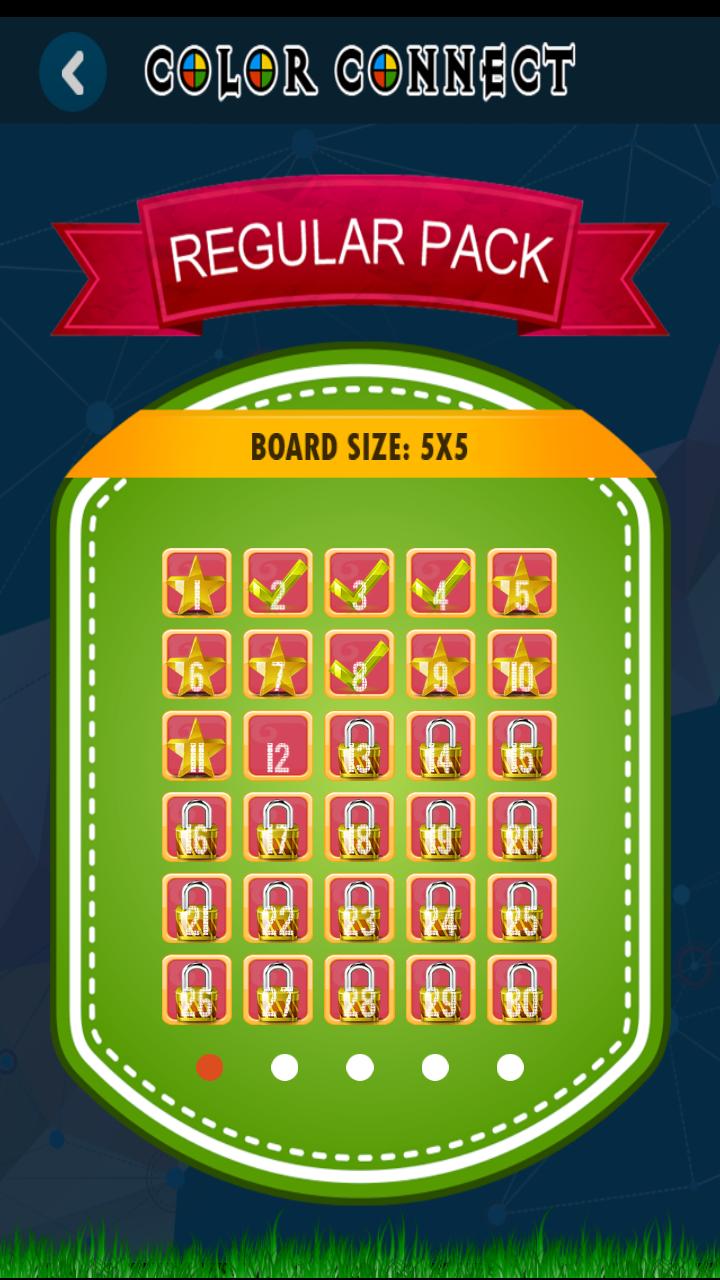Jump to last page indicator dot
This screenshot has height=1280, width=720.
(510, 1067)
